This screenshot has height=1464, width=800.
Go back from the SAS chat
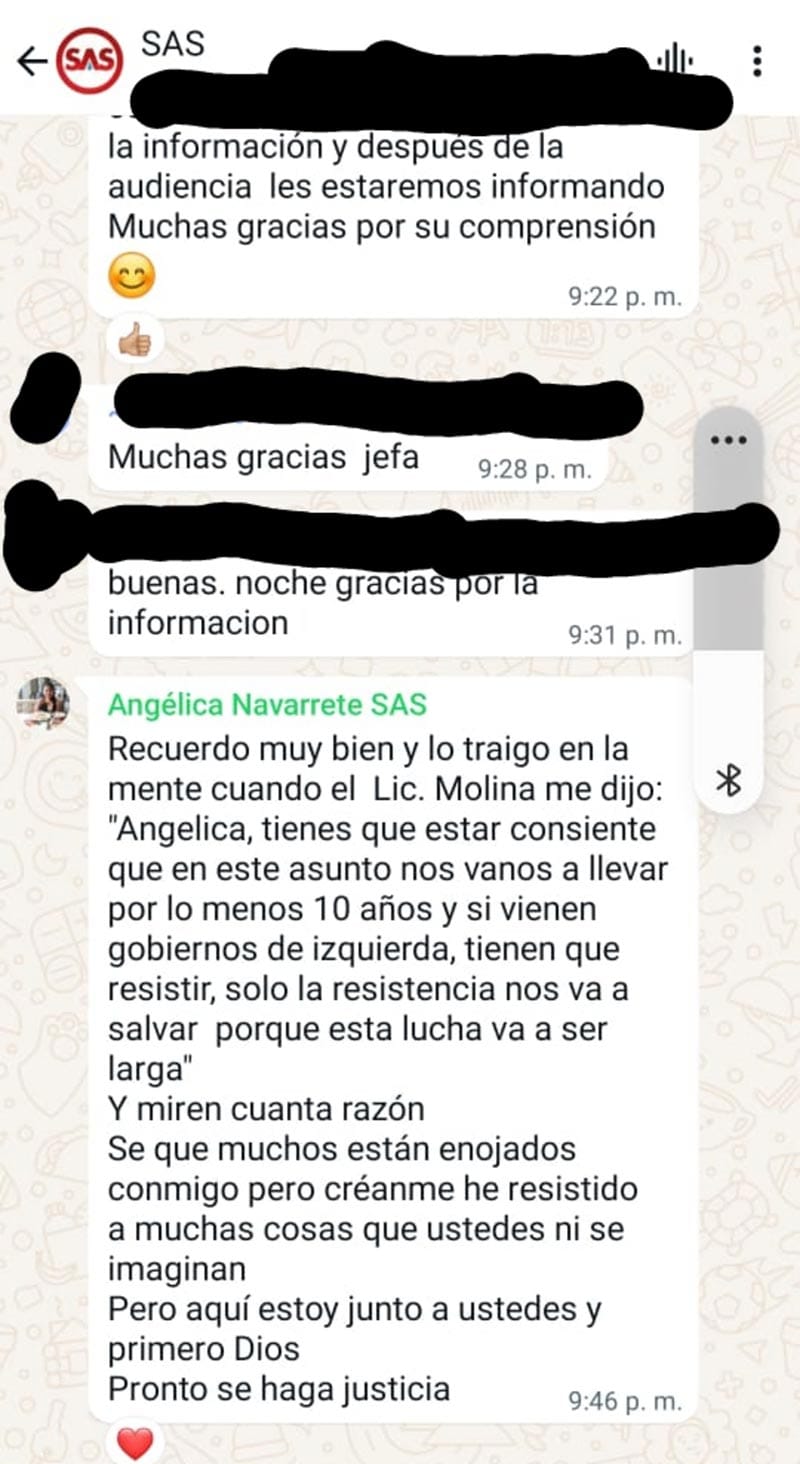pyautogui.click(x=32, y=62)
